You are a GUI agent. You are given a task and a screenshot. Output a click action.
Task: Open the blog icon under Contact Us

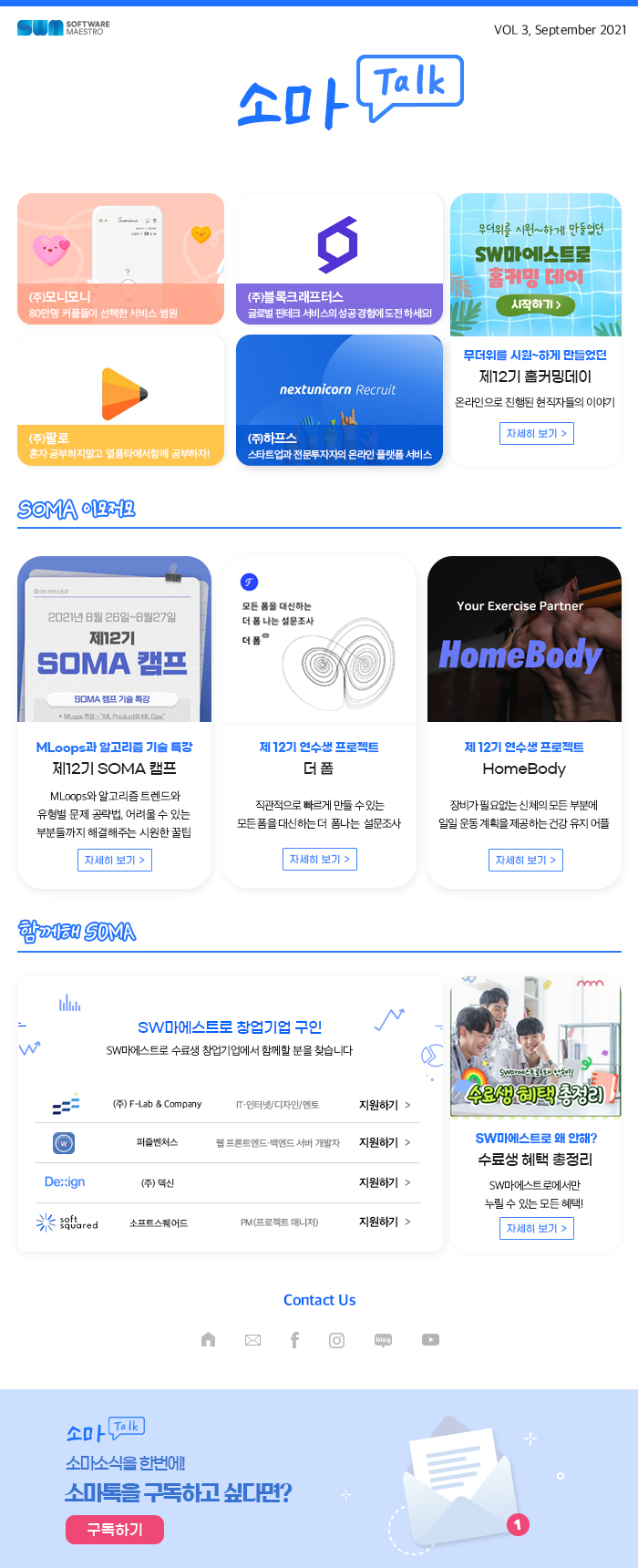coord(383,1339)
